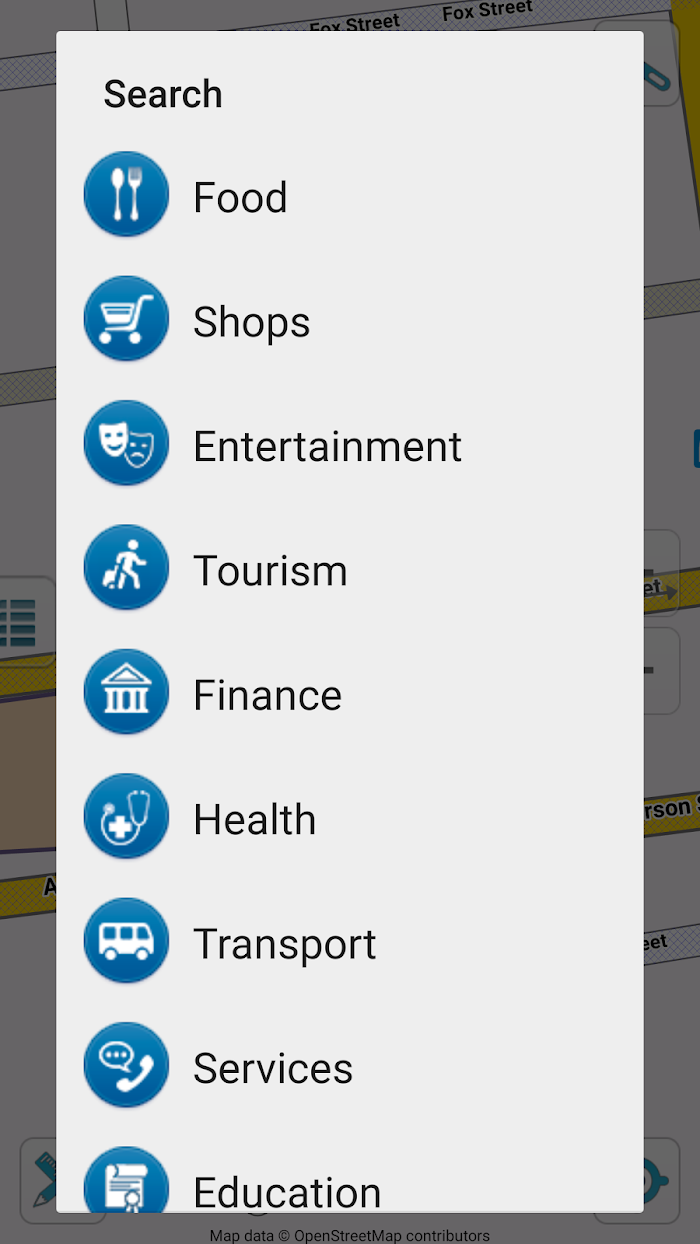Select the Food category
The height and width of the screenshot is (1244, 700).
pyautogui.click(x=349, y=196)
